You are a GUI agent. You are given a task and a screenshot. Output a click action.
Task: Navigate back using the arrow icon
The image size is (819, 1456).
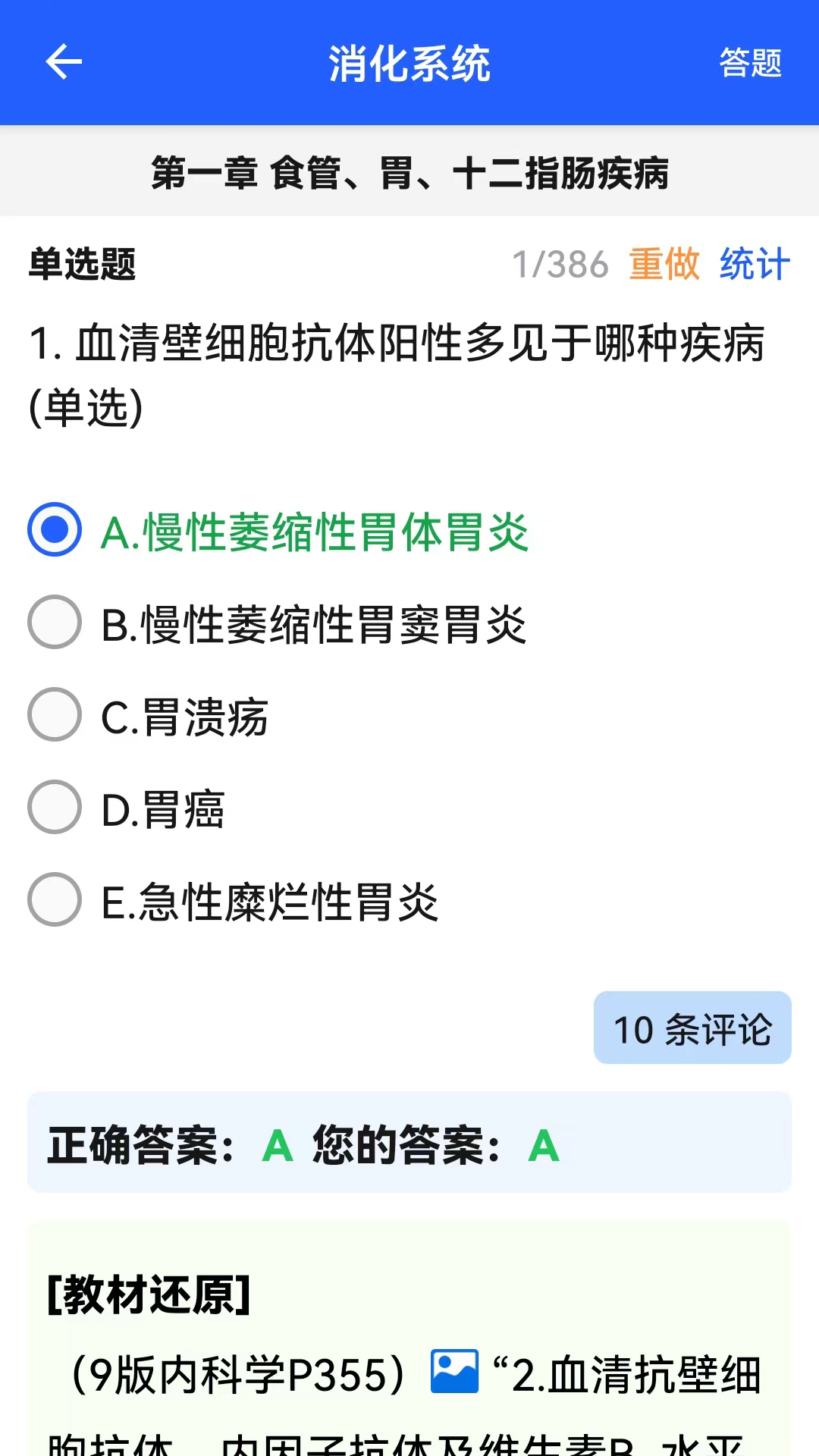tap(63, 64)
